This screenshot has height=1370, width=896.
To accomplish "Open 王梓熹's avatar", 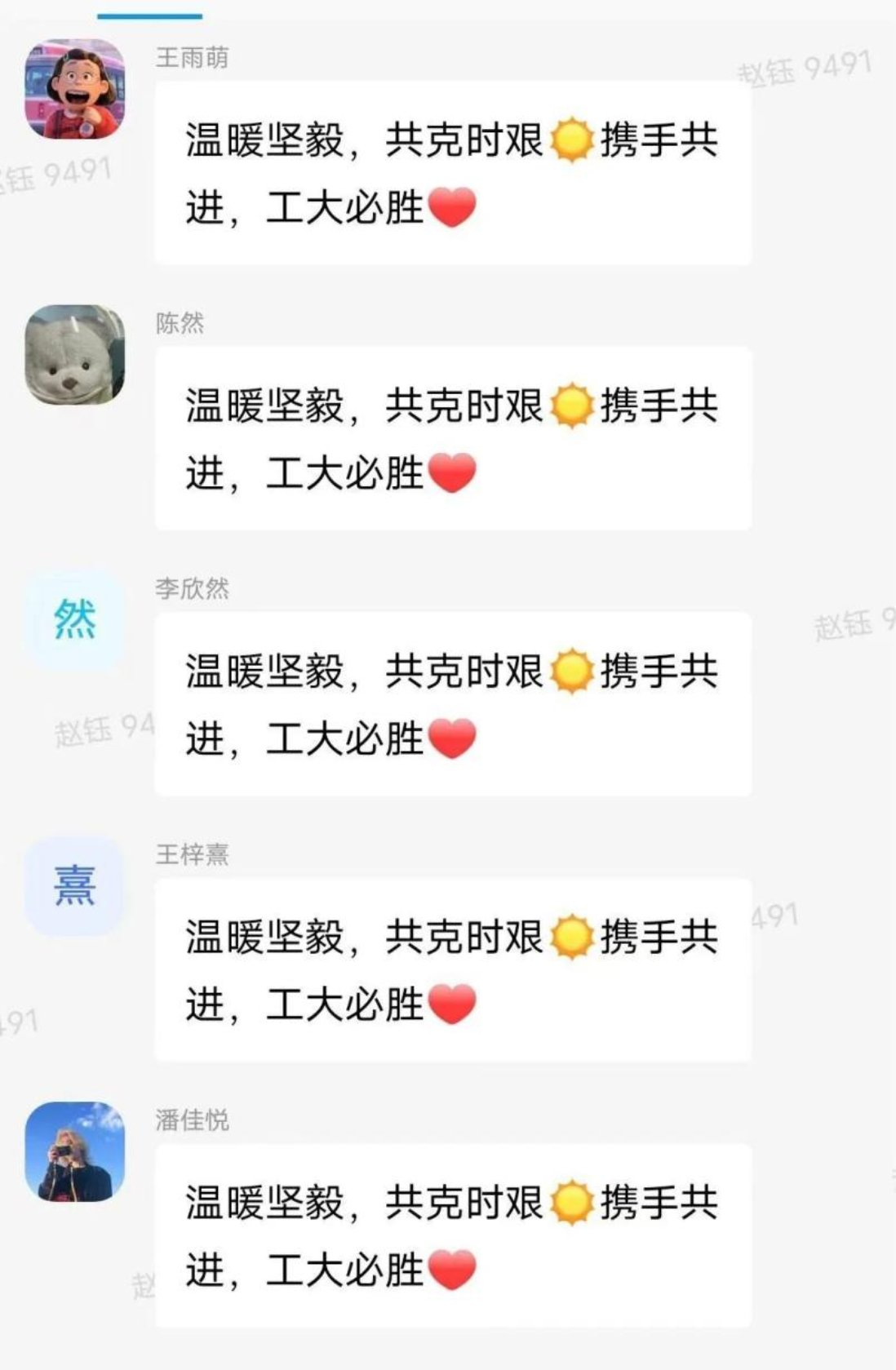I will (75, 886).
